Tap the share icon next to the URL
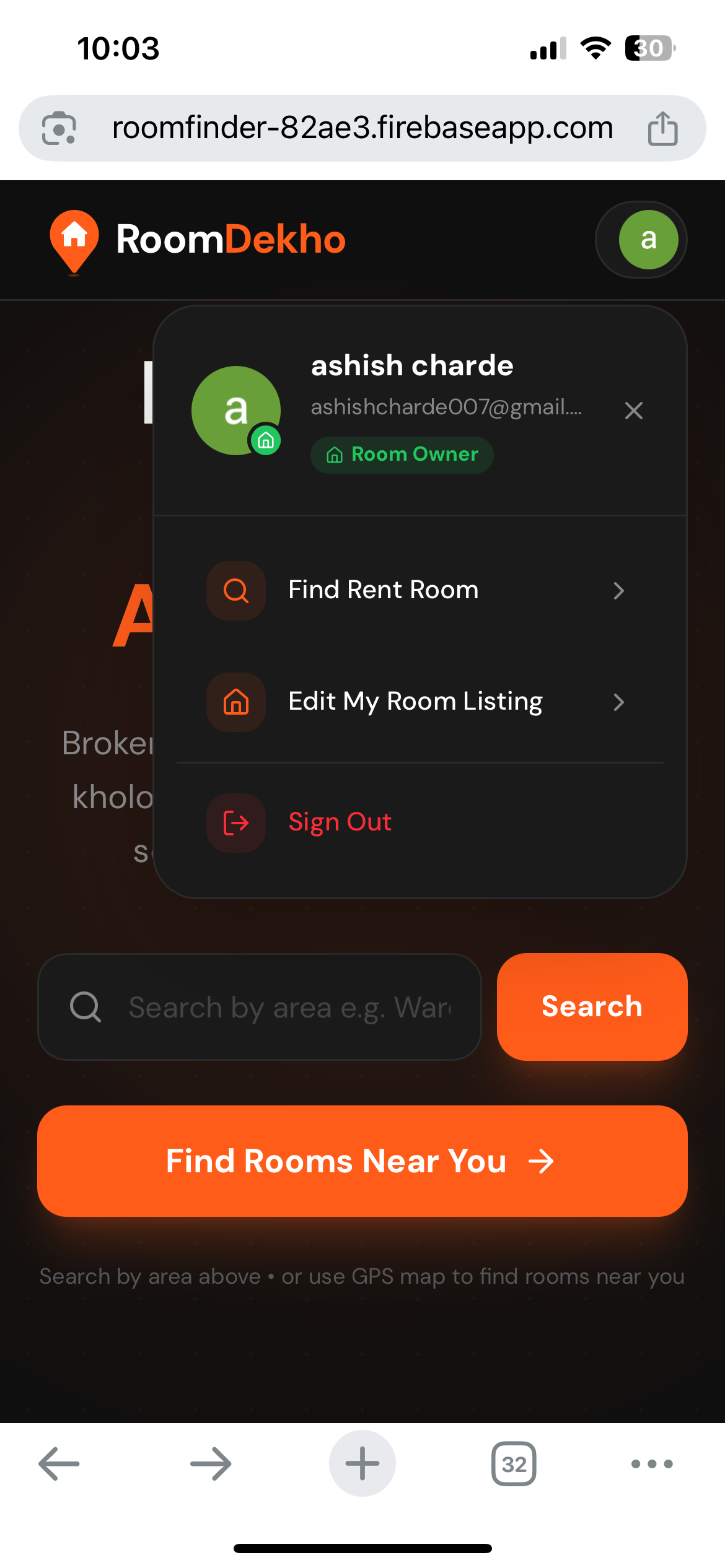This screenshot has height=1568, width=725. (x=662, y=127)
